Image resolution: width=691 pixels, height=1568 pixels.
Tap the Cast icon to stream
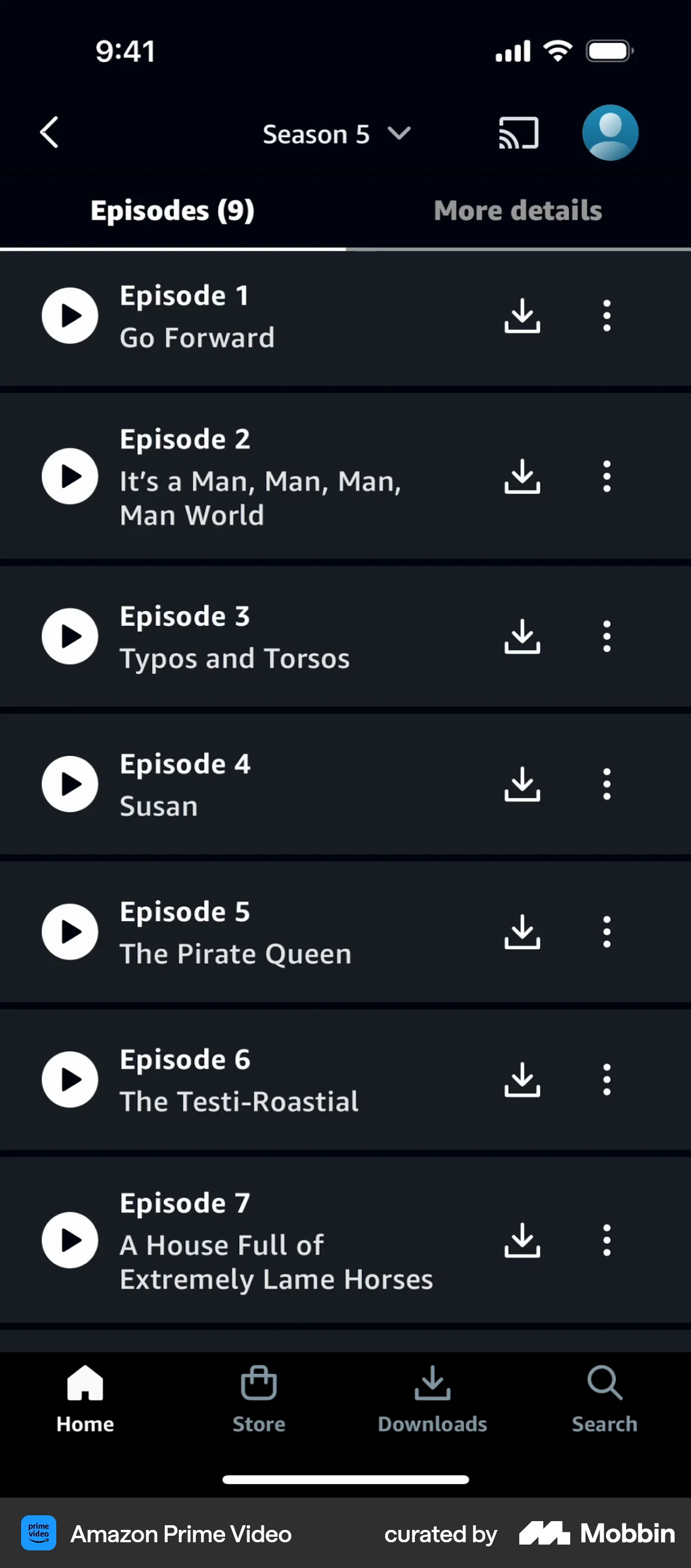click(517, 132)
